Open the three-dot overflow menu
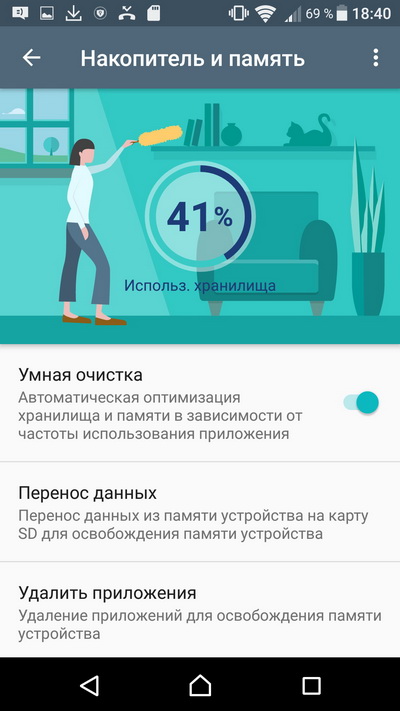The height and width of the screenshot is (711, 400). (376, 58)
